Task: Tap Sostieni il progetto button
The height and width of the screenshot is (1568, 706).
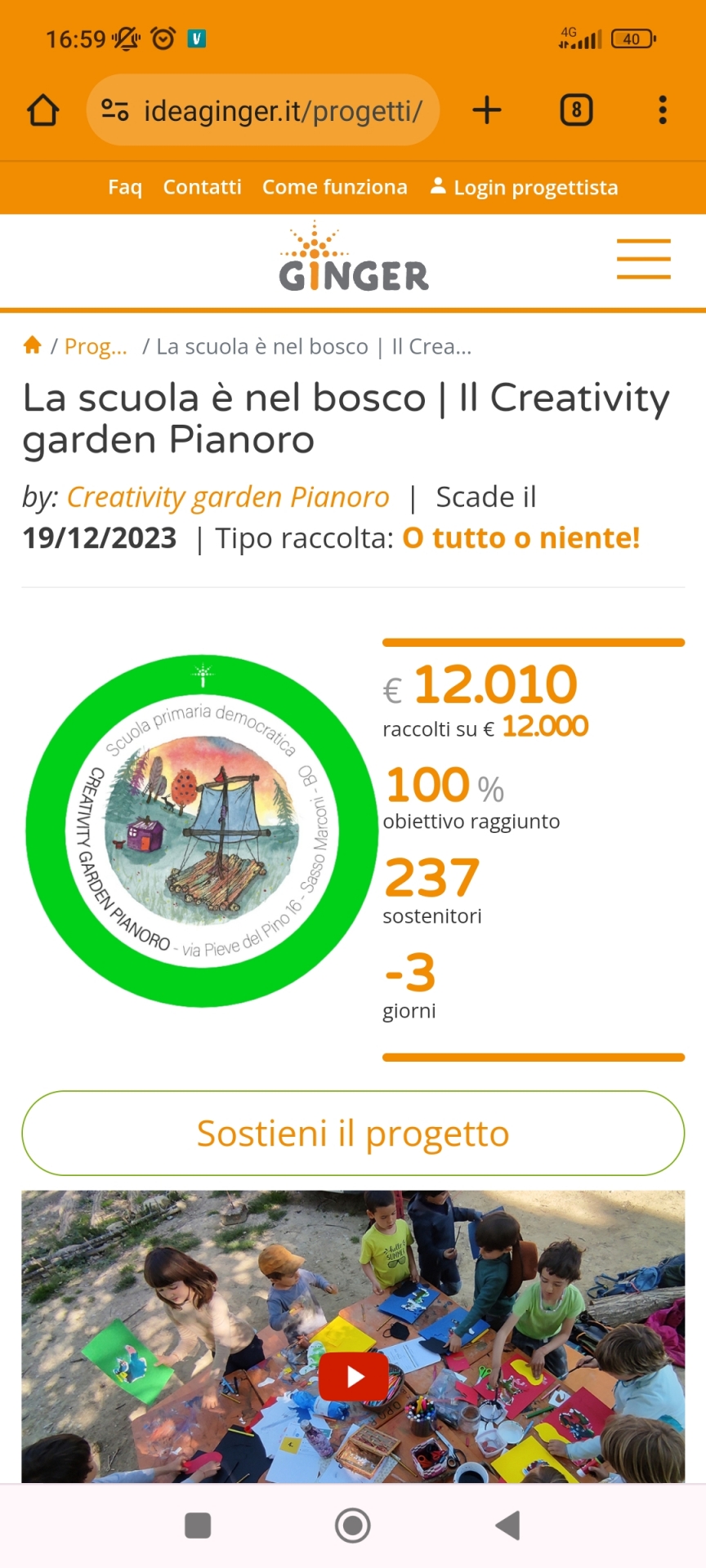Action: pyautogui.click(x=353, y=1134)
